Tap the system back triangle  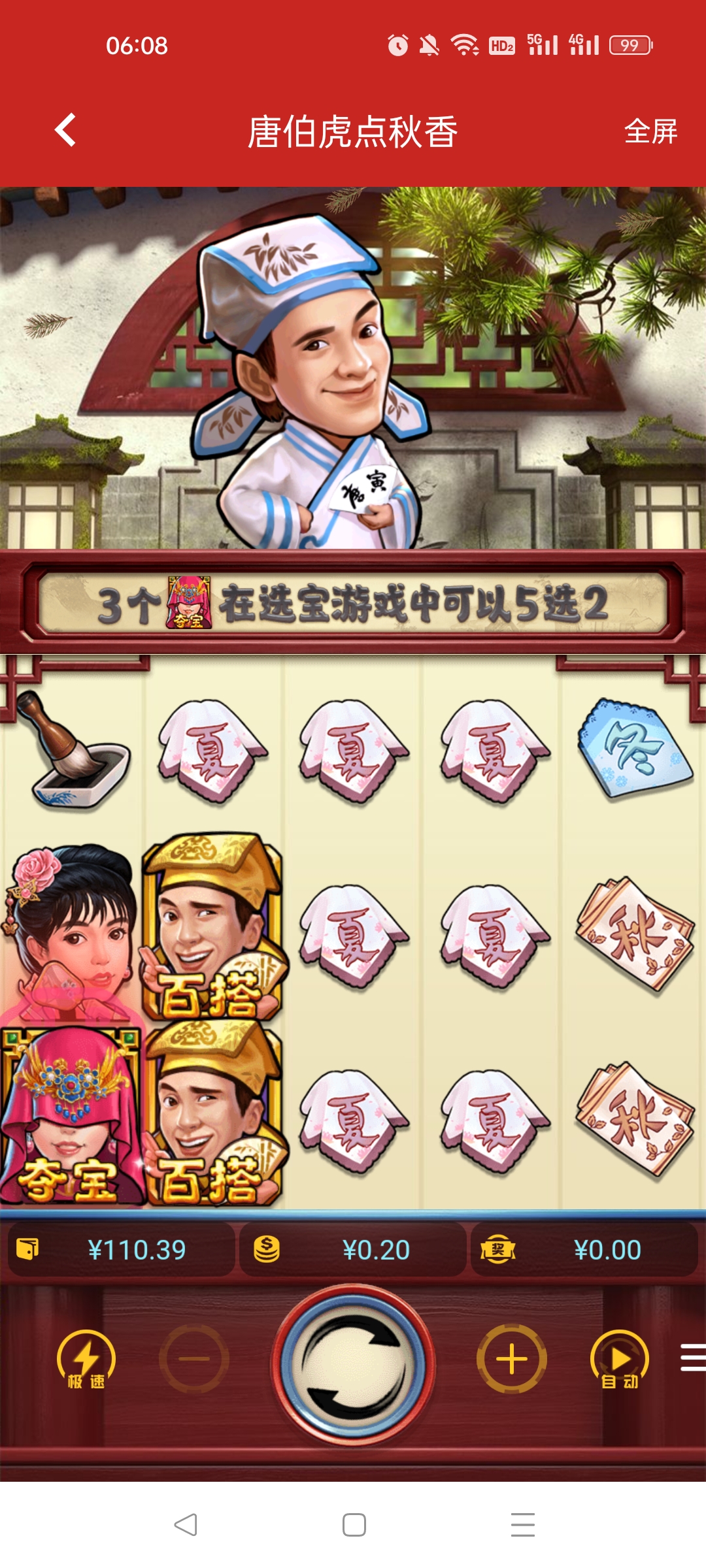pos(186,1525)
